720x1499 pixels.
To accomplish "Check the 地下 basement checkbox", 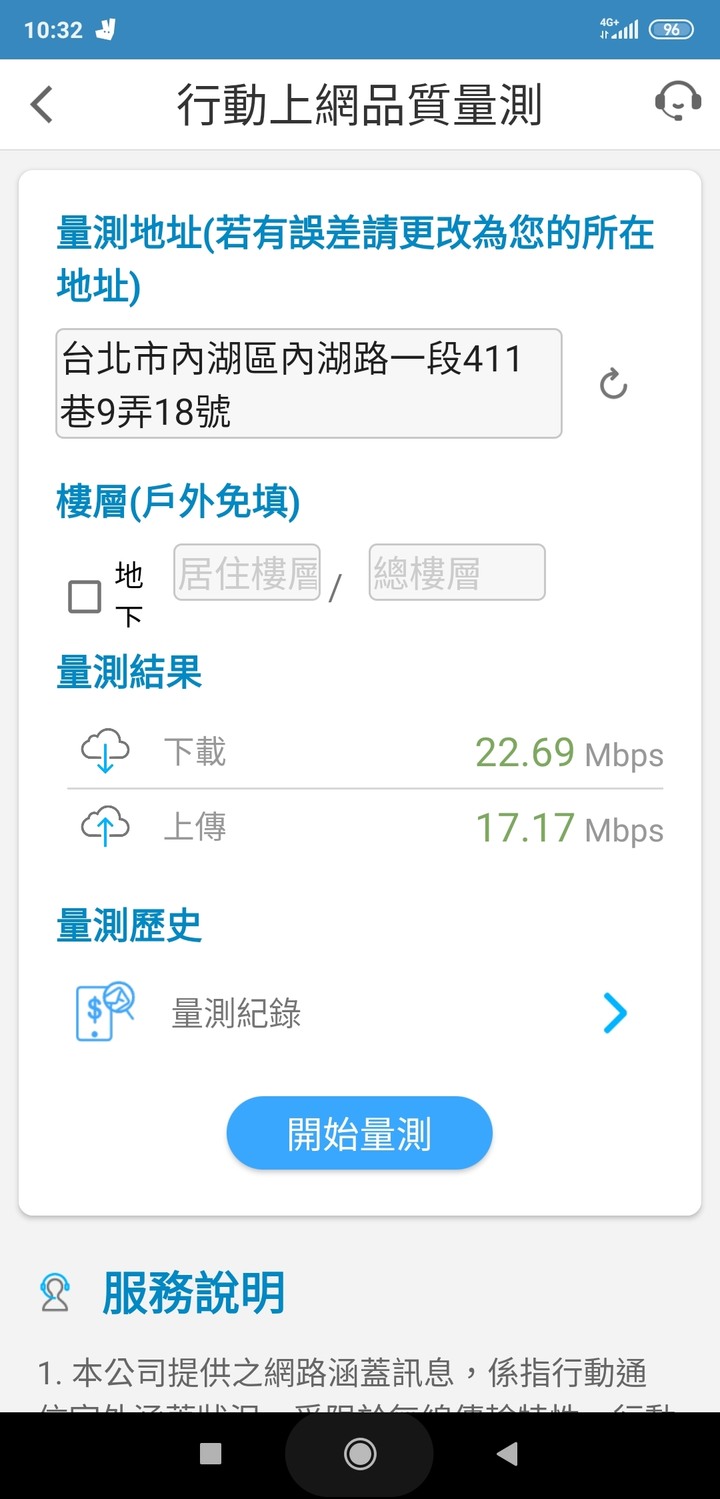I will 85,597.
